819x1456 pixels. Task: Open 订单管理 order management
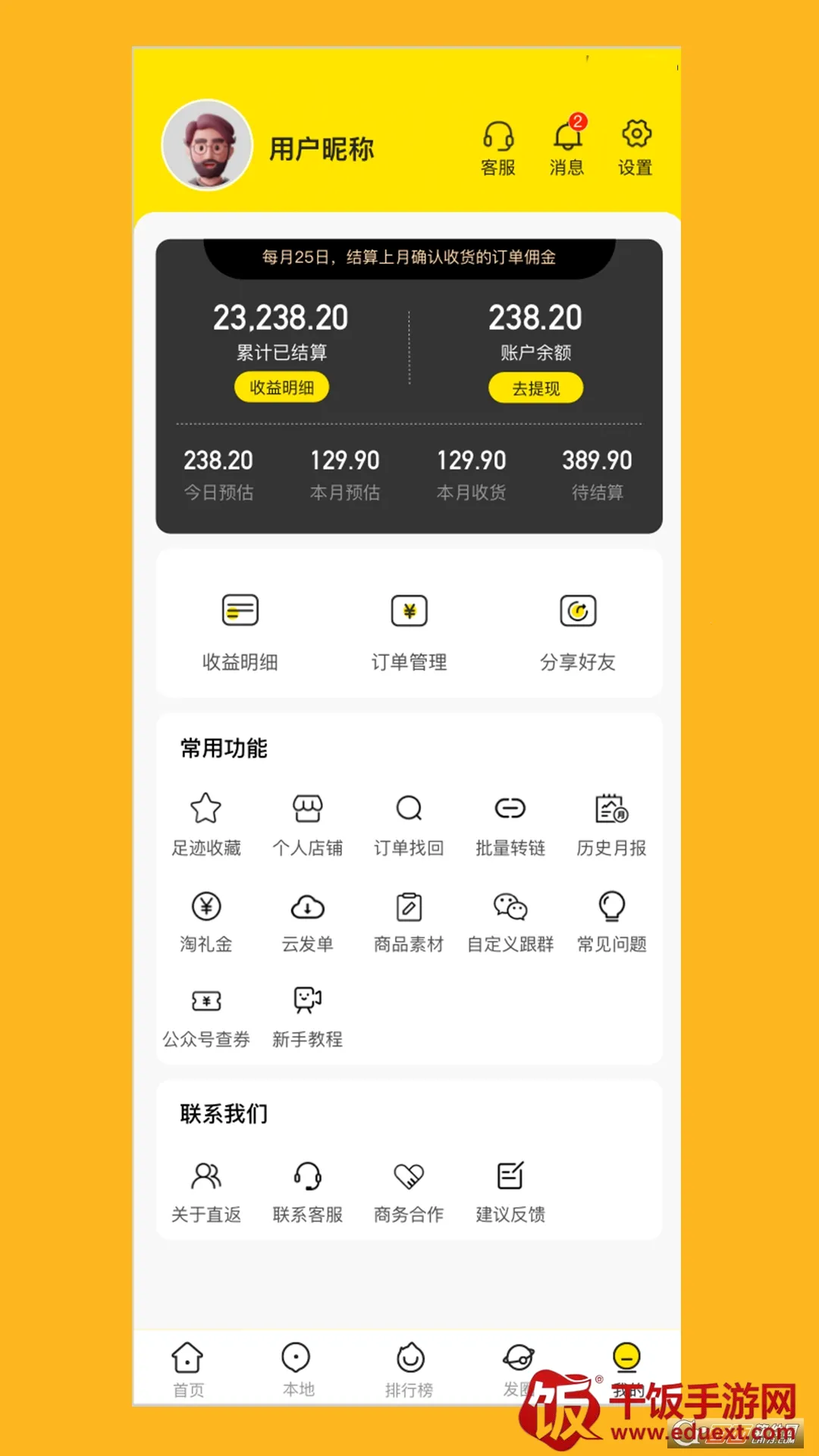coord(409,629)
